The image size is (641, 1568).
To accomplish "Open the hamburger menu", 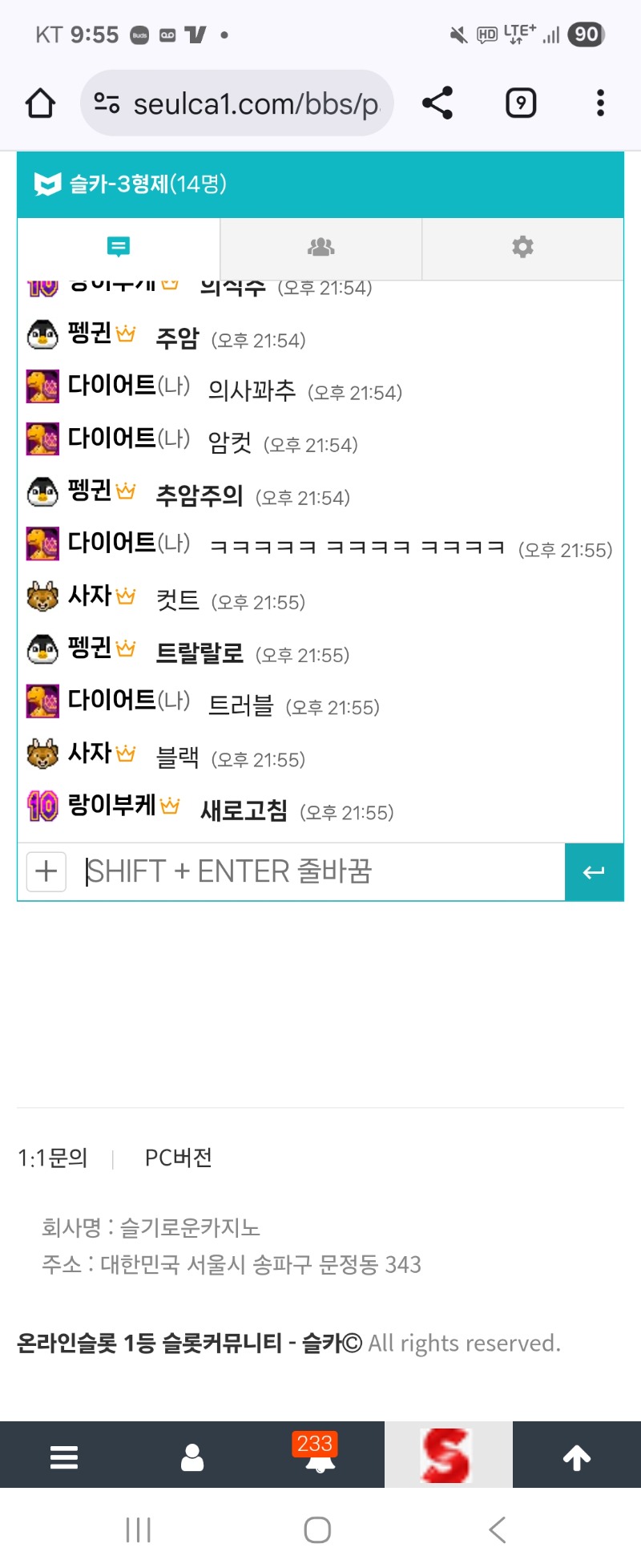I will pos(64,1457).
